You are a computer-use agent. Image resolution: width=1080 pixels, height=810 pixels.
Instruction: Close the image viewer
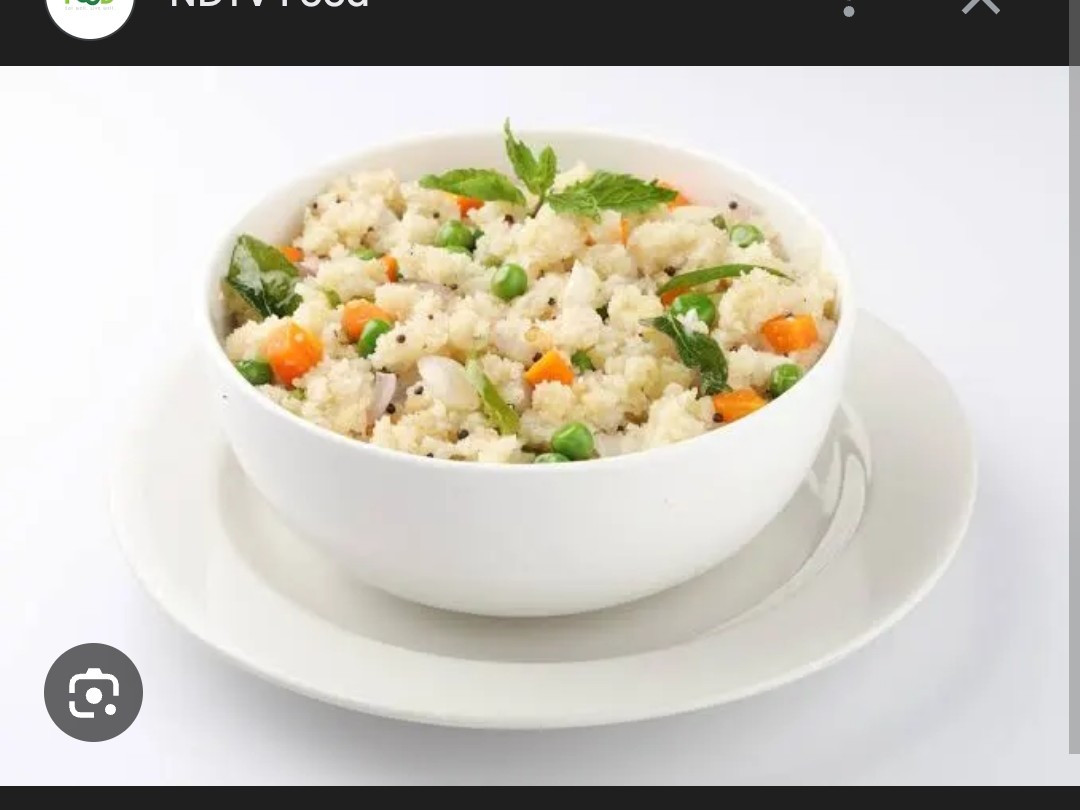[x=980, y=6]
